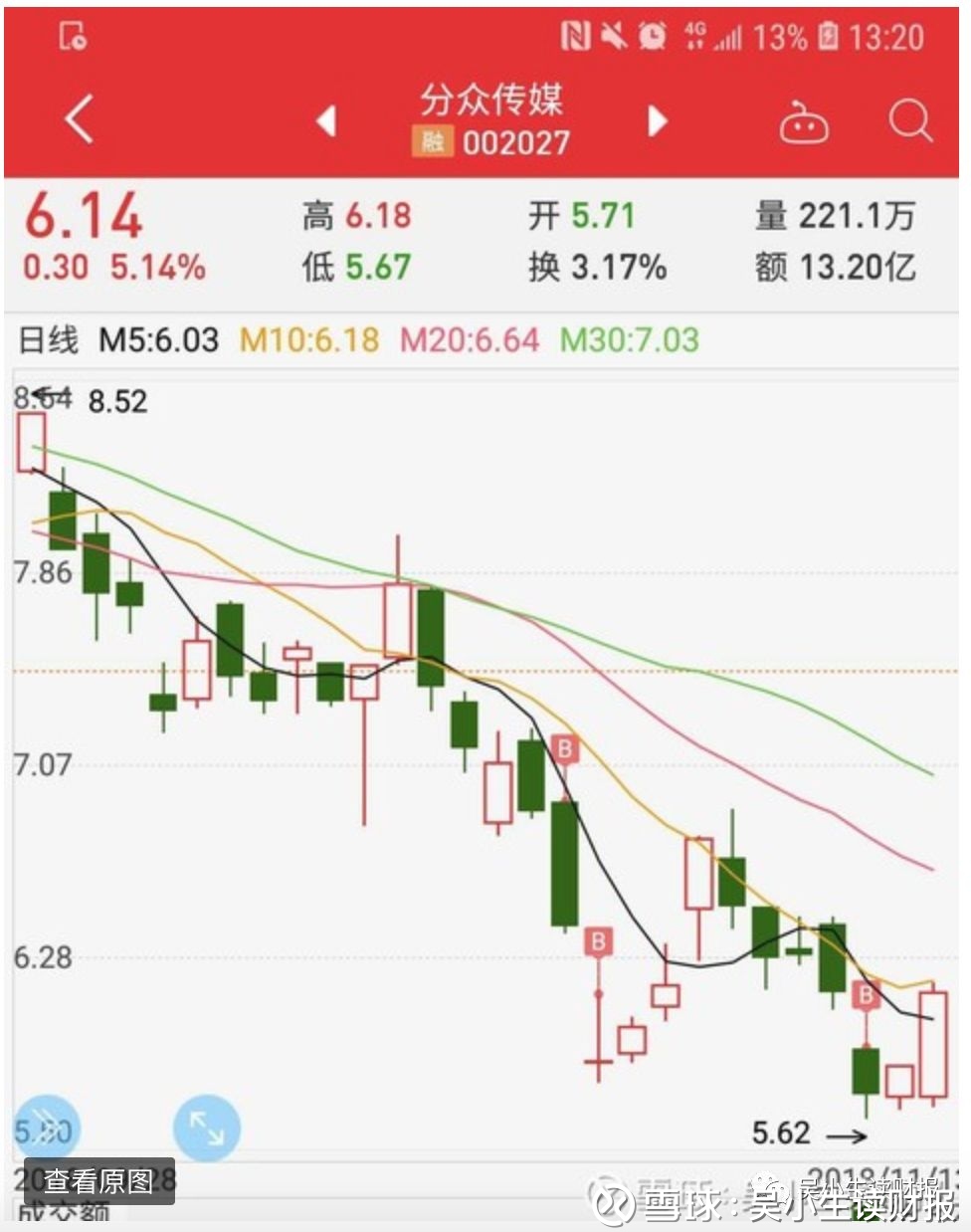Viewport: 971px width, 1232px height.
Task: Expand chart fullscreen with arrows icon
Action: (x=205, y=1127)
